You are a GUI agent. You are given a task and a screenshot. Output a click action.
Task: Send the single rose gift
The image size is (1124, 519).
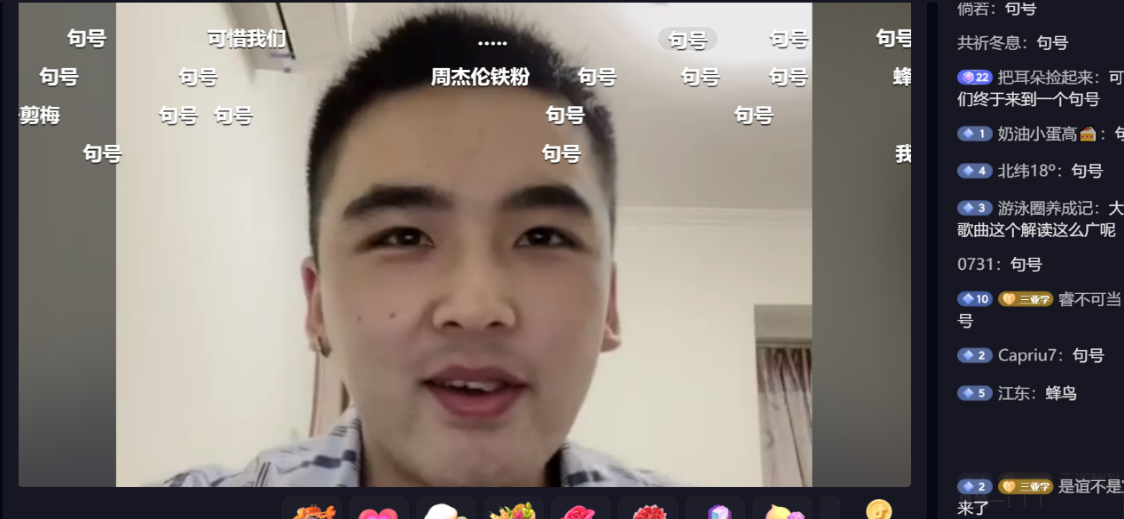pyautogui.click(x=580, y=512)
